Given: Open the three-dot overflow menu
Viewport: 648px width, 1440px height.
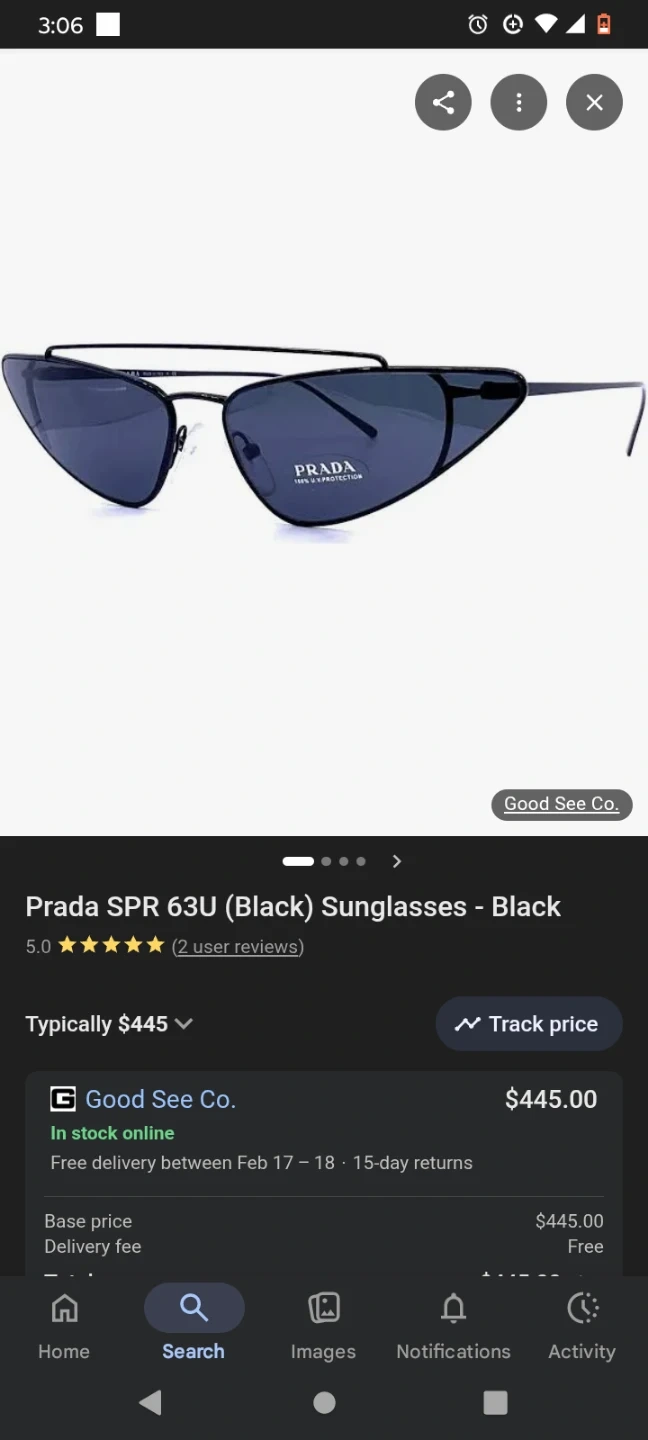Looking at the screenshot, I should tap(519, 102).
